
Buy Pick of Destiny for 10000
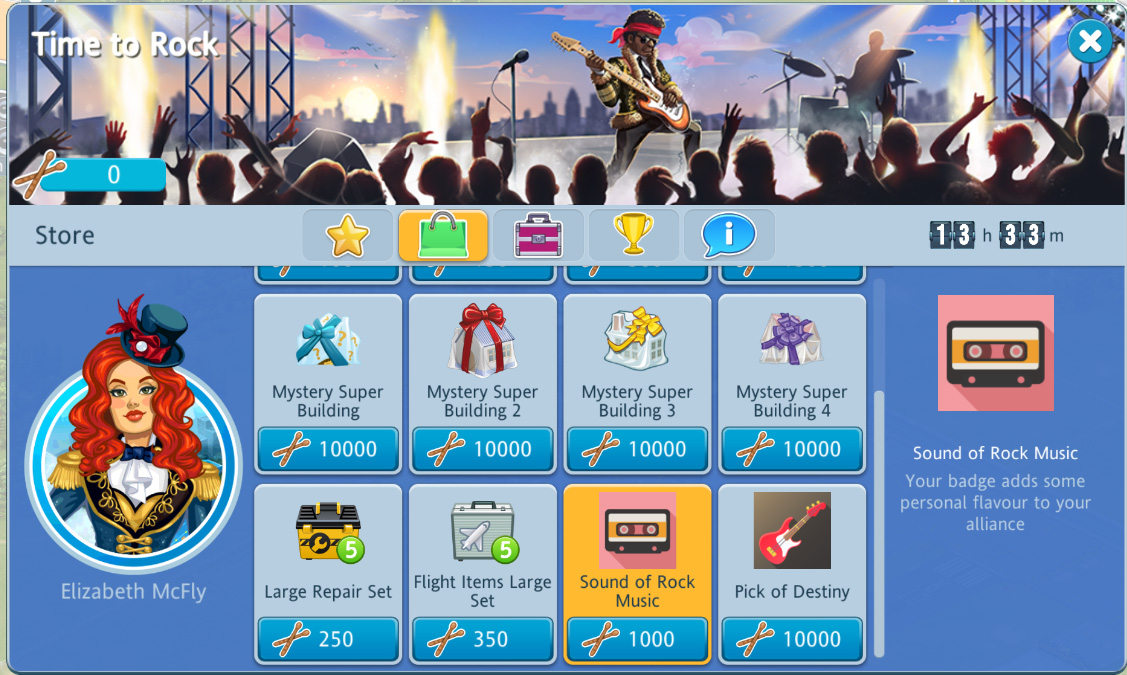[792, 639]
